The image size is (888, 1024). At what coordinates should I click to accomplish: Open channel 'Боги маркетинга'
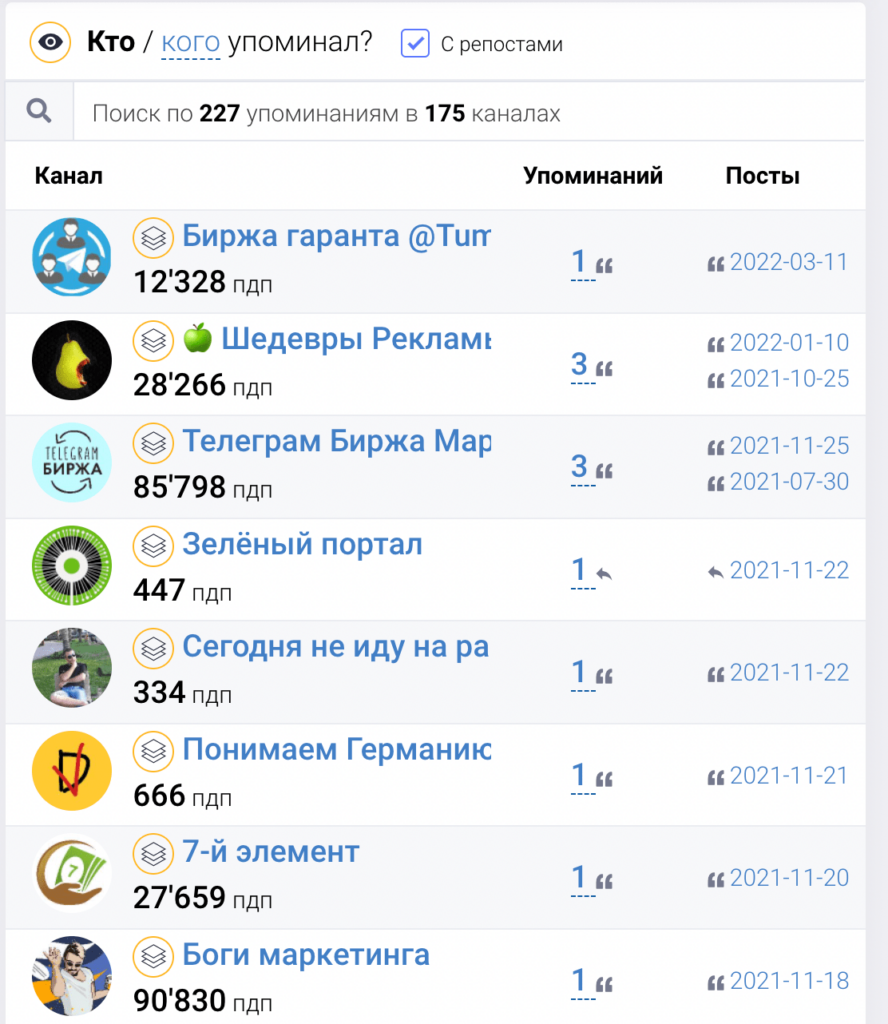point(306,954)
